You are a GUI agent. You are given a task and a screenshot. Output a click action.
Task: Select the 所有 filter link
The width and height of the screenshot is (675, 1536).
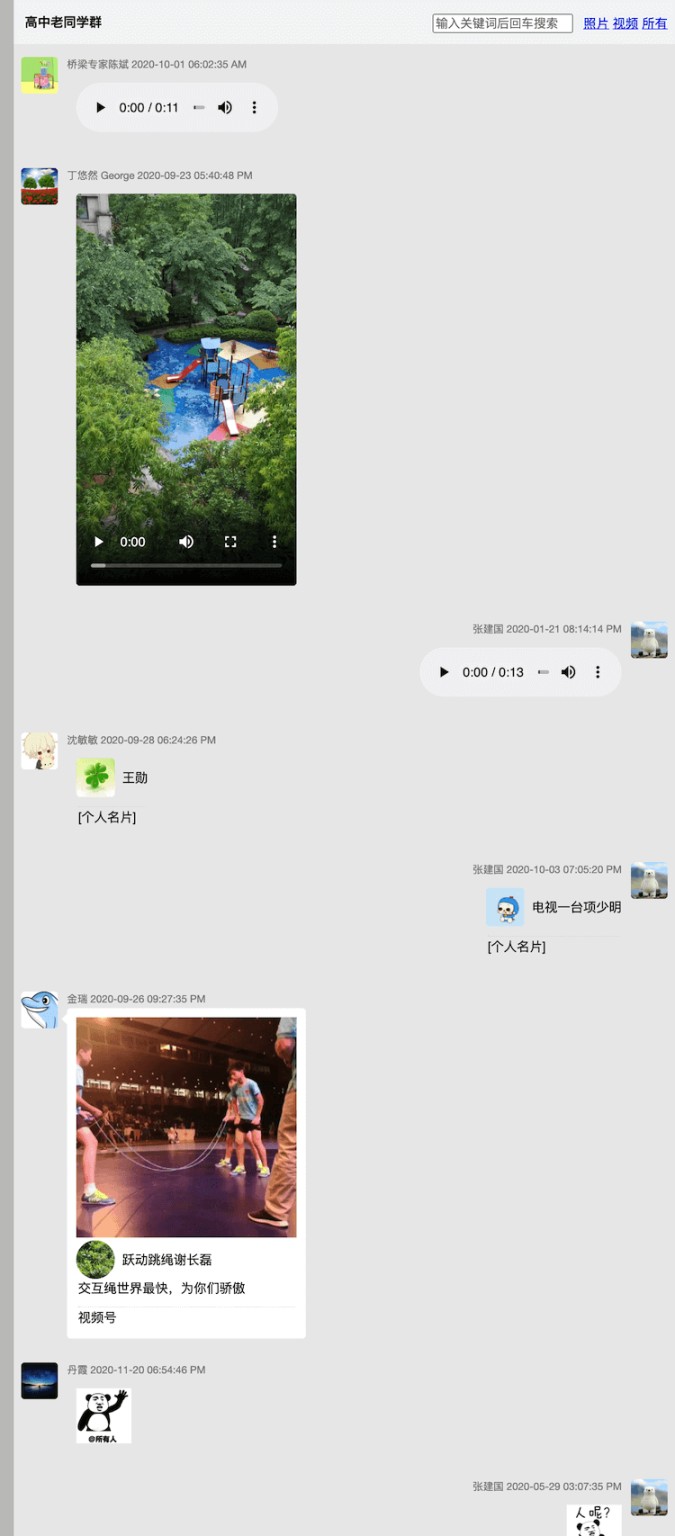click(x=655, y=23)
